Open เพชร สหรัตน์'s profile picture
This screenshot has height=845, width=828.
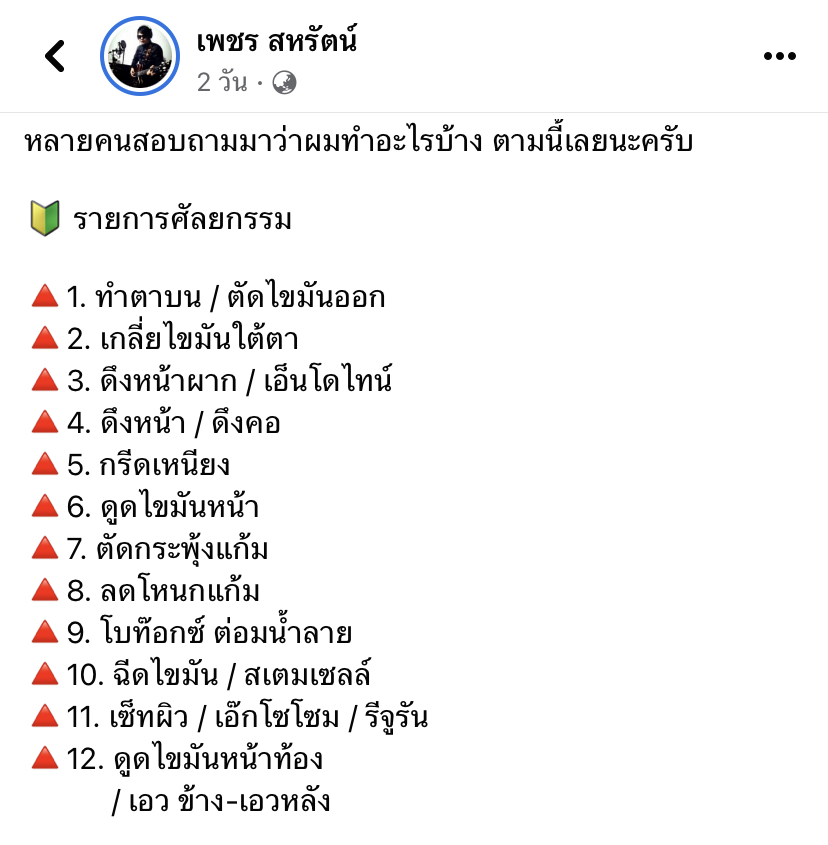point(139,56)
